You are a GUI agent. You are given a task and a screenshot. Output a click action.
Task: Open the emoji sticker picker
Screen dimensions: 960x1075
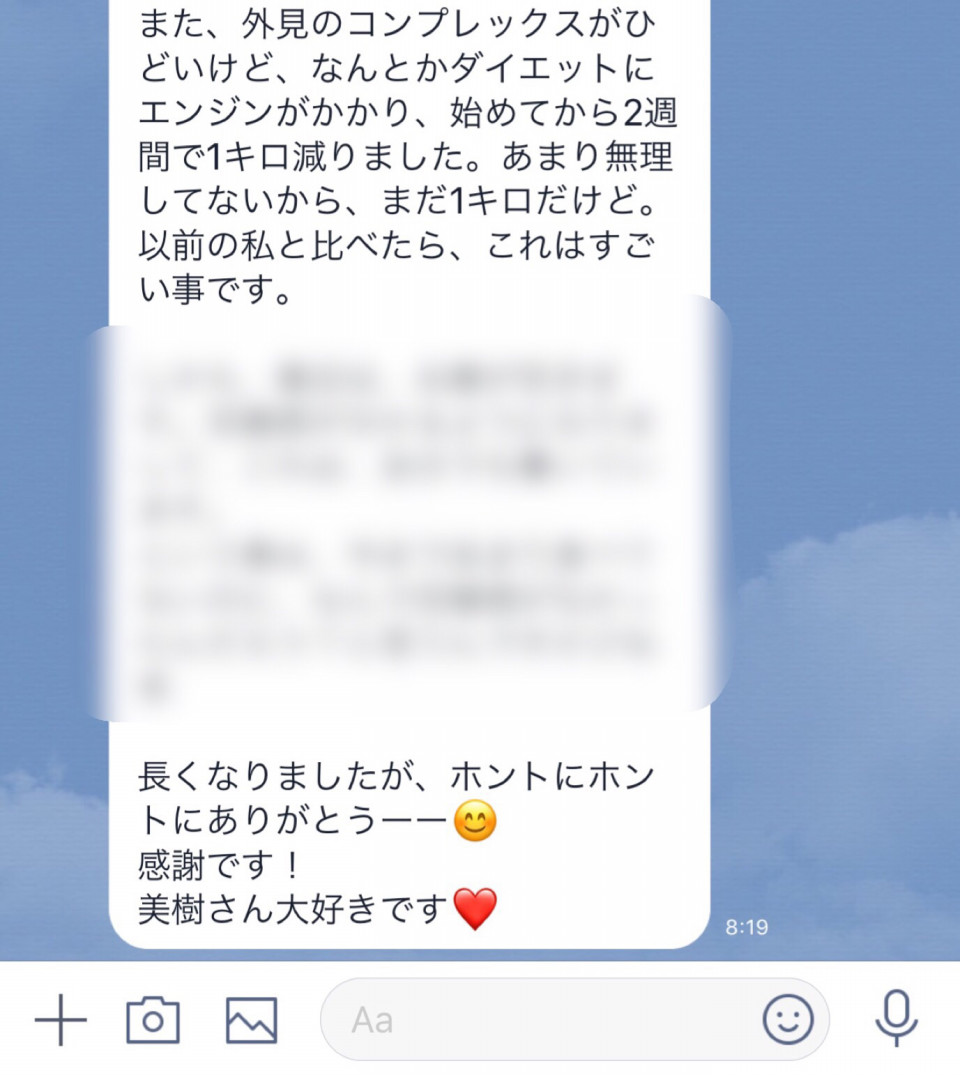click(788, 1020)
